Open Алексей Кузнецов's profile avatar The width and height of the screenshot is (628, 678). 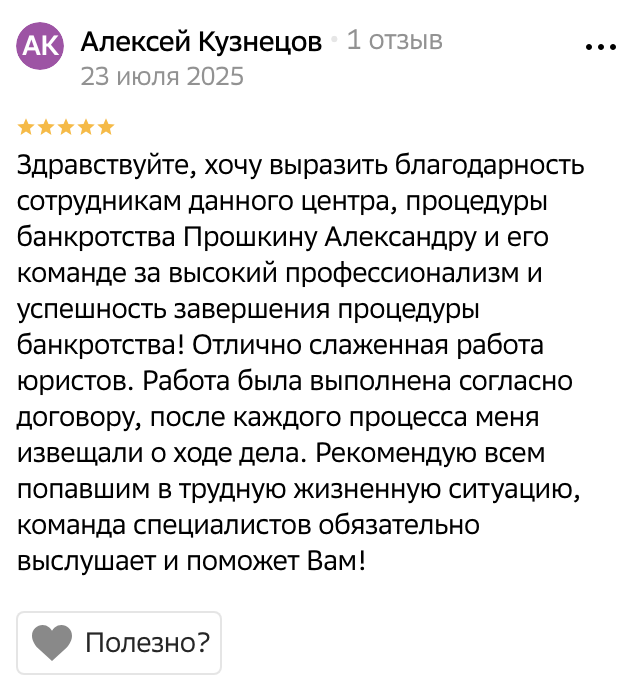41,46
